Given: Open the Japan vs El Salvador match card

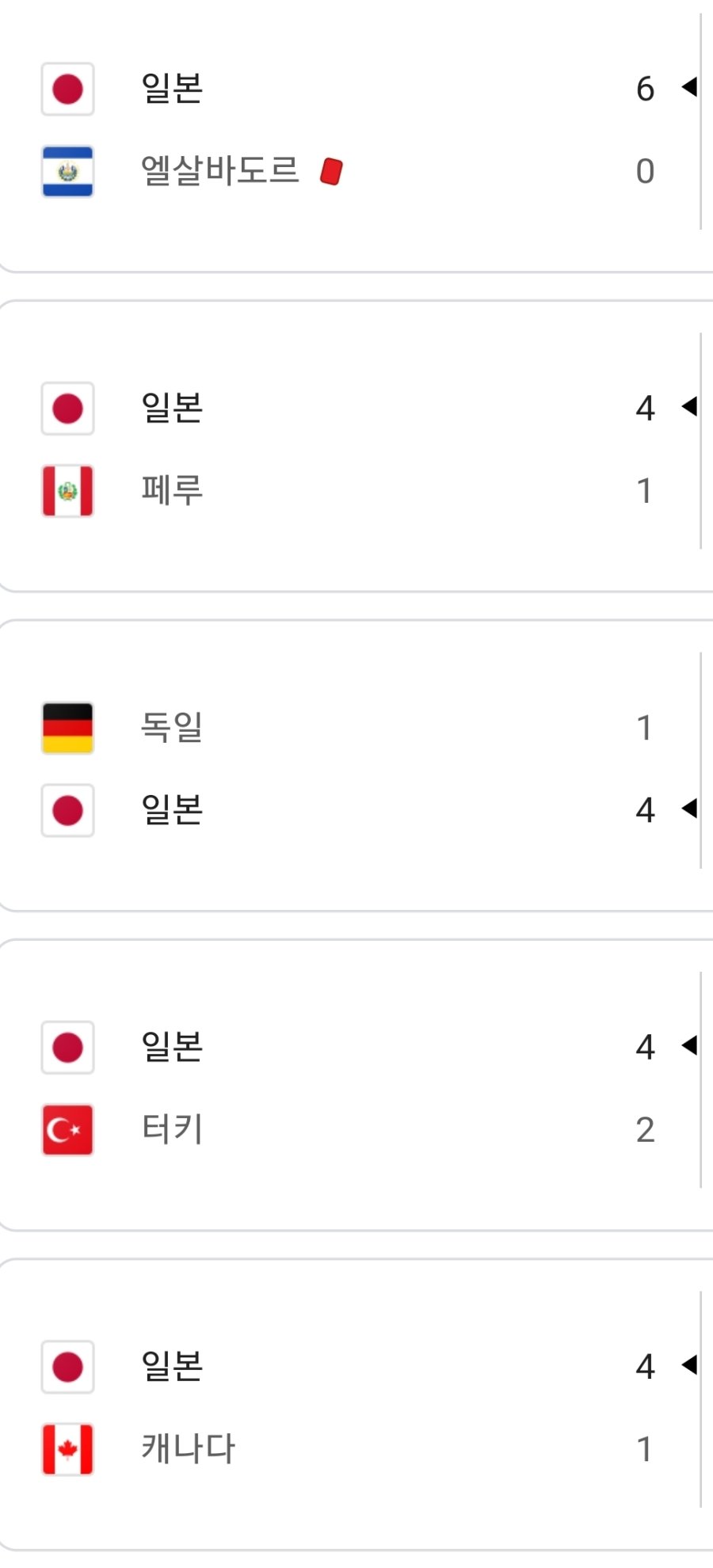Looking at the screenshot, I should [356, 131].
